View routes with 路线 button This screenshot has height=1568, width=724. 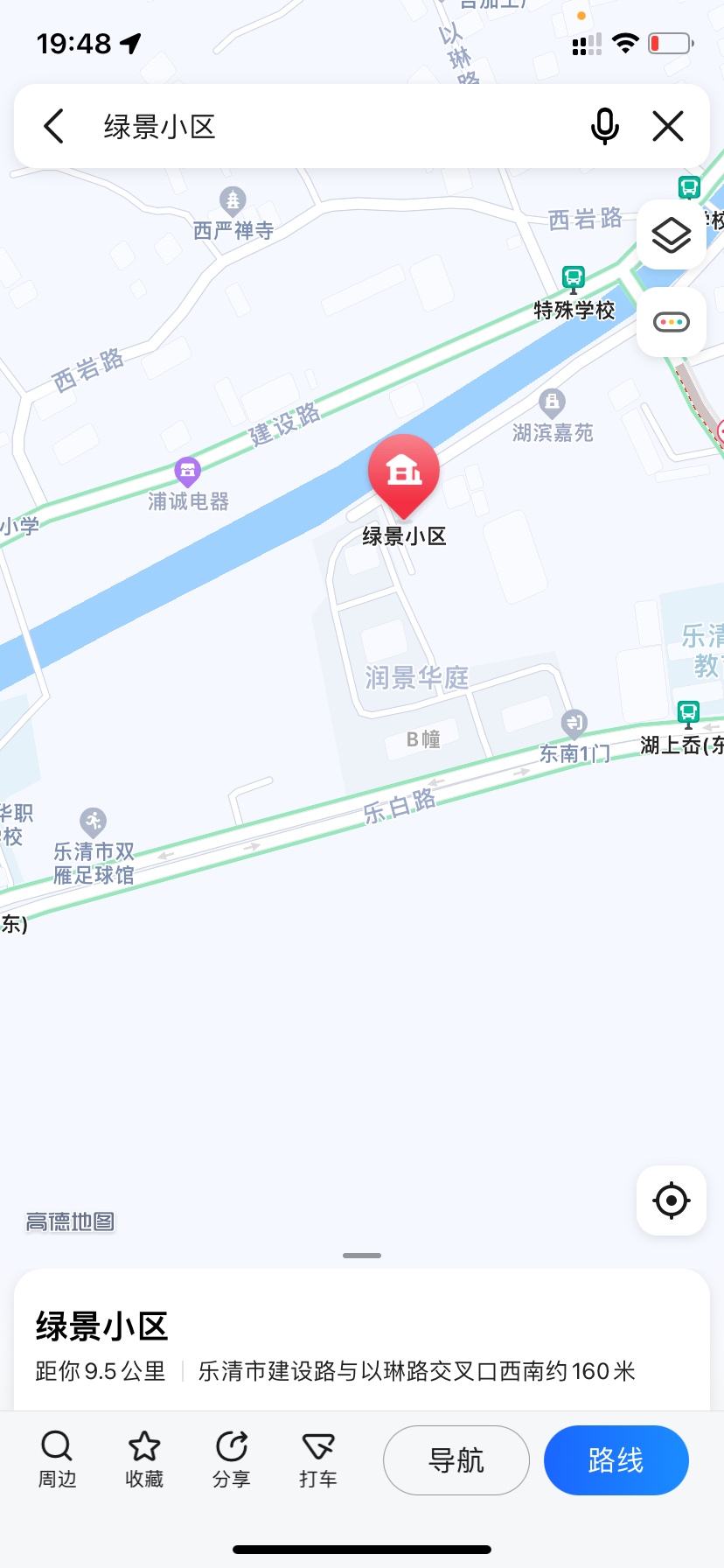pyautogui.click(x=616, y=1459)
